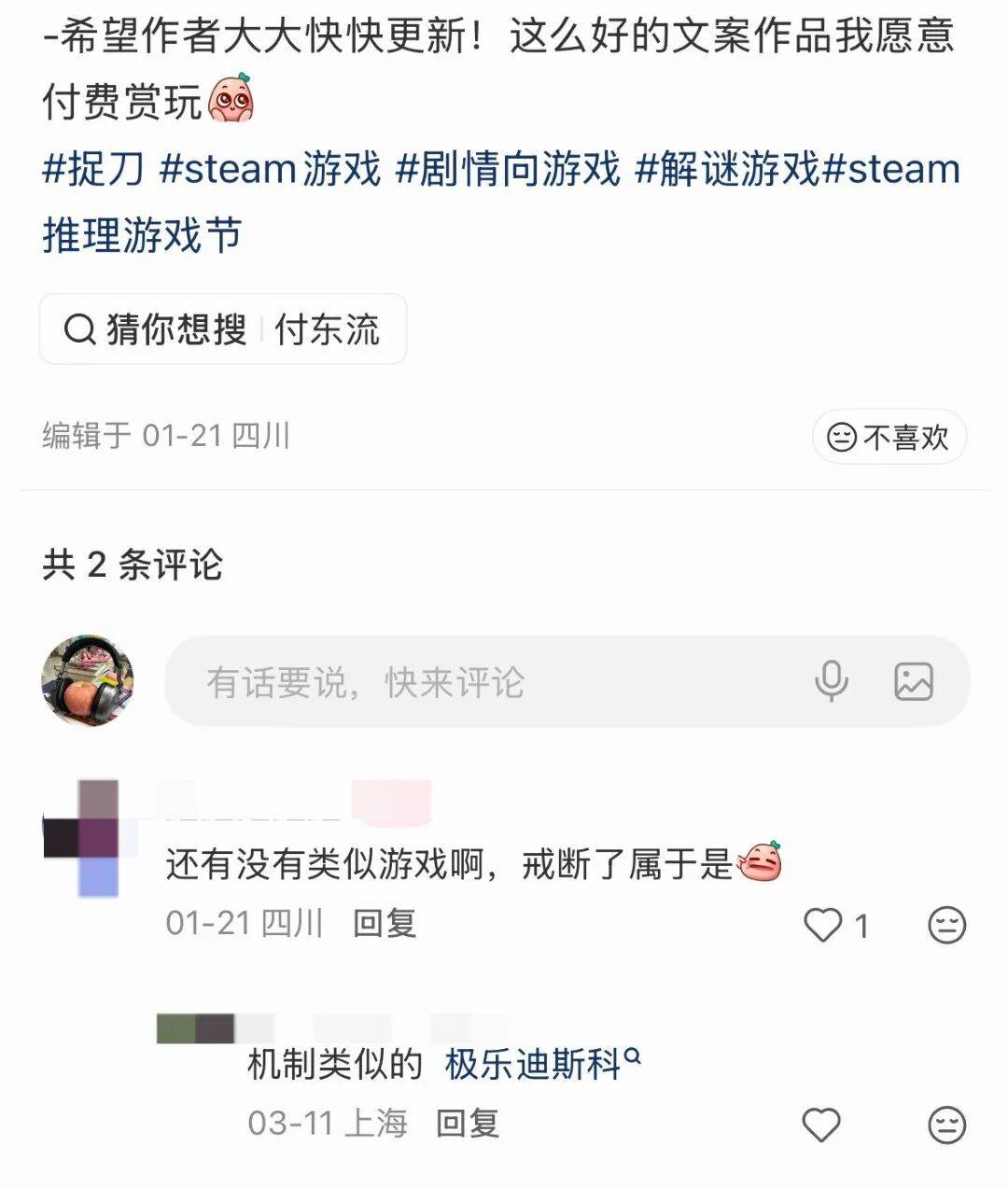Open the #steam游戏 hashtag
The width and height of the screenshot is (1008, 1188).
coord(271,170)
